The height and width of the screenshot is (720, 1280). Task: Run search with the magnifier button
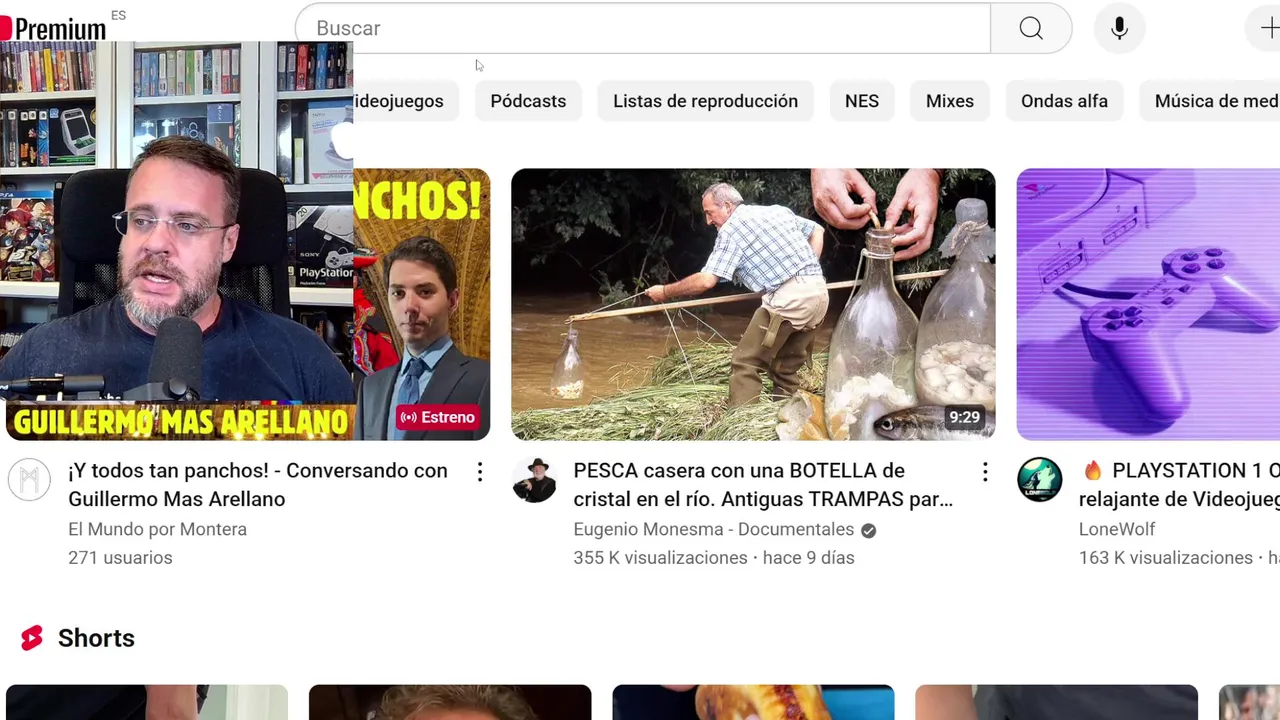[x=1031, y=28]
